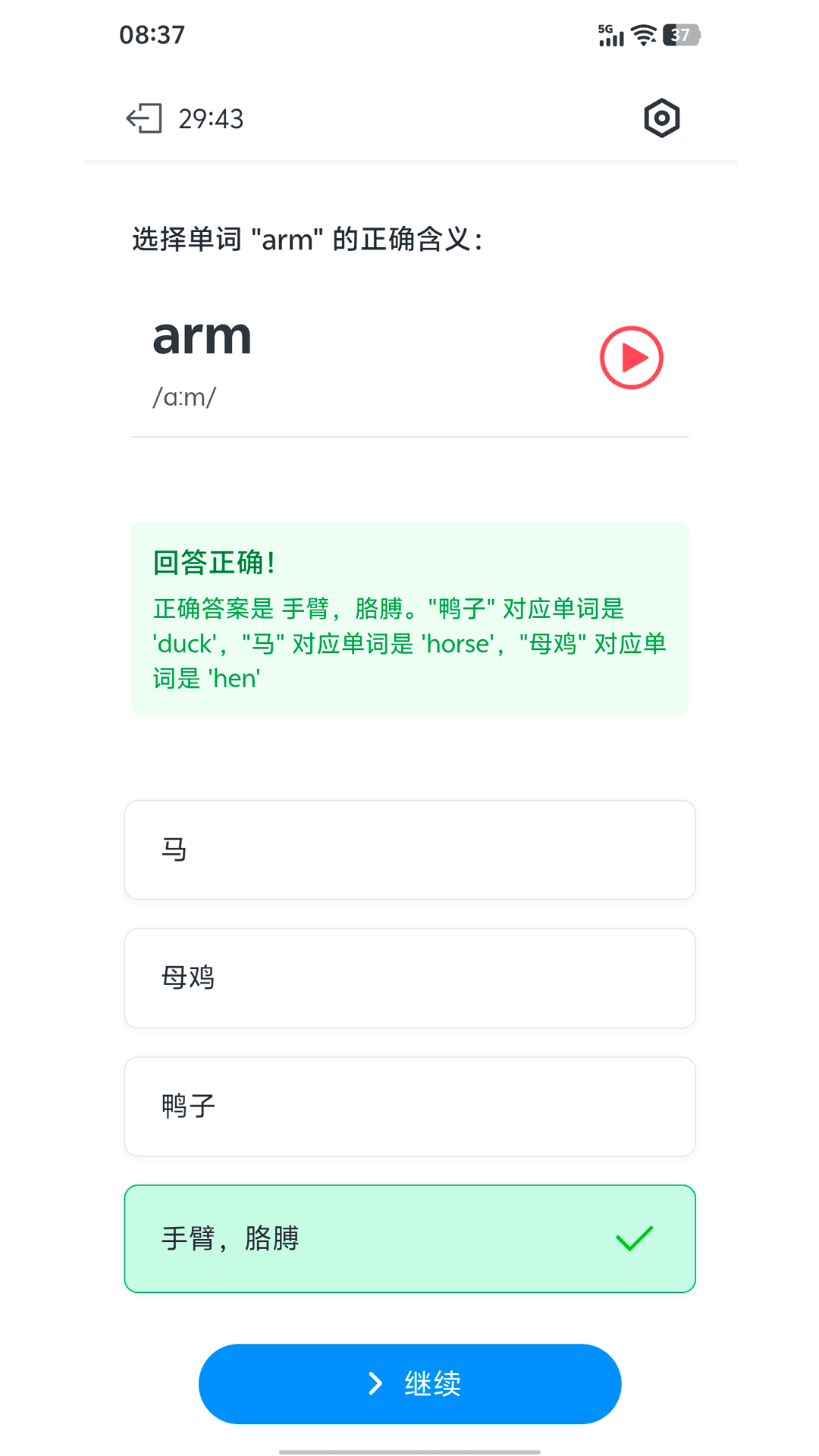819x1456 pixels.
Task: Choose the answer option 母鸡
Action: [x=409, y=978]
